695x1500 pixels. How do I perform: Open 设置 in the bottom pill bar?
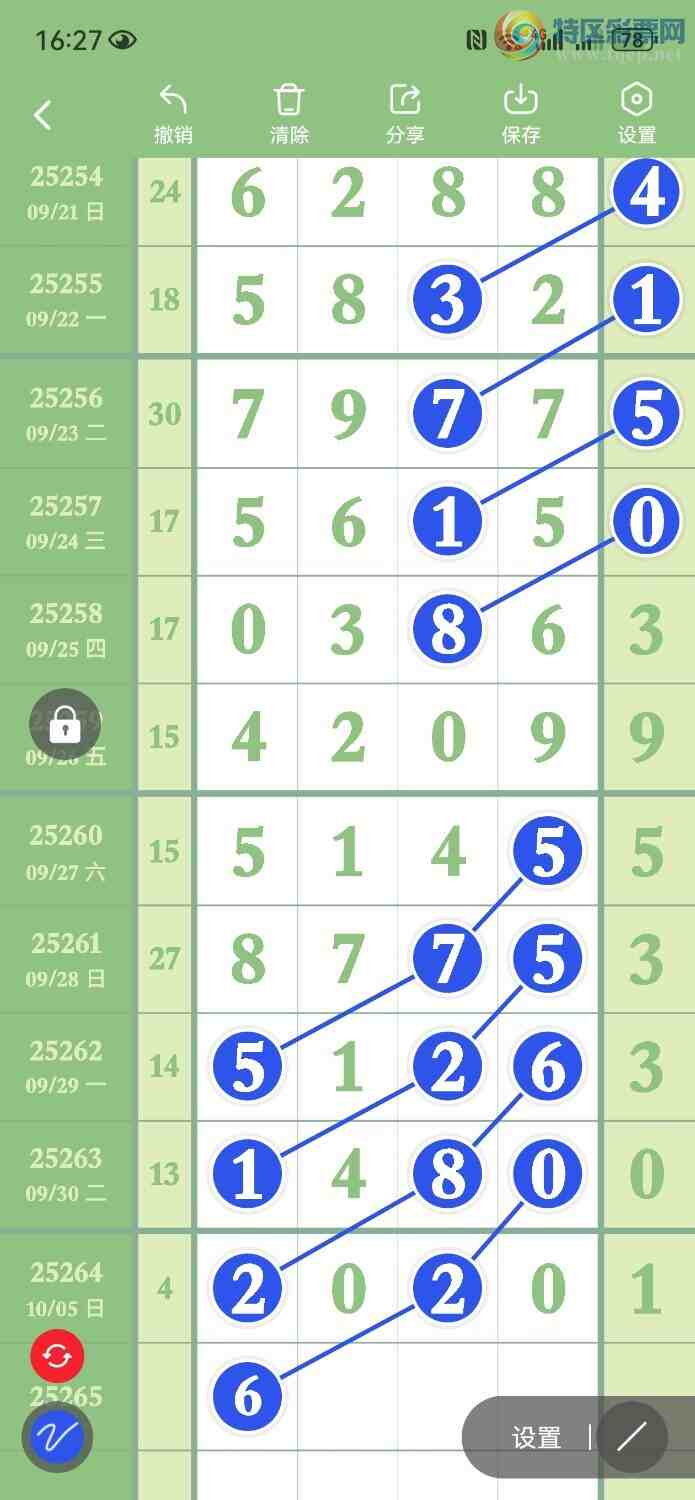[x=536, y=1438]
